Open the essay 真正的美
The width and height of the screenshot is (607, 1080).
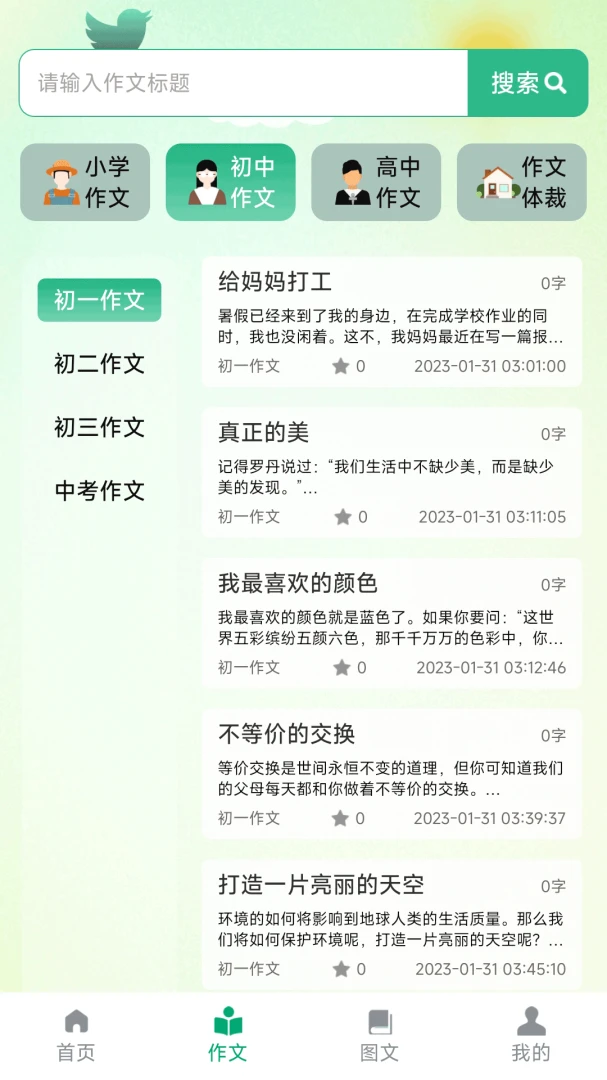click(x=392, y=472)
